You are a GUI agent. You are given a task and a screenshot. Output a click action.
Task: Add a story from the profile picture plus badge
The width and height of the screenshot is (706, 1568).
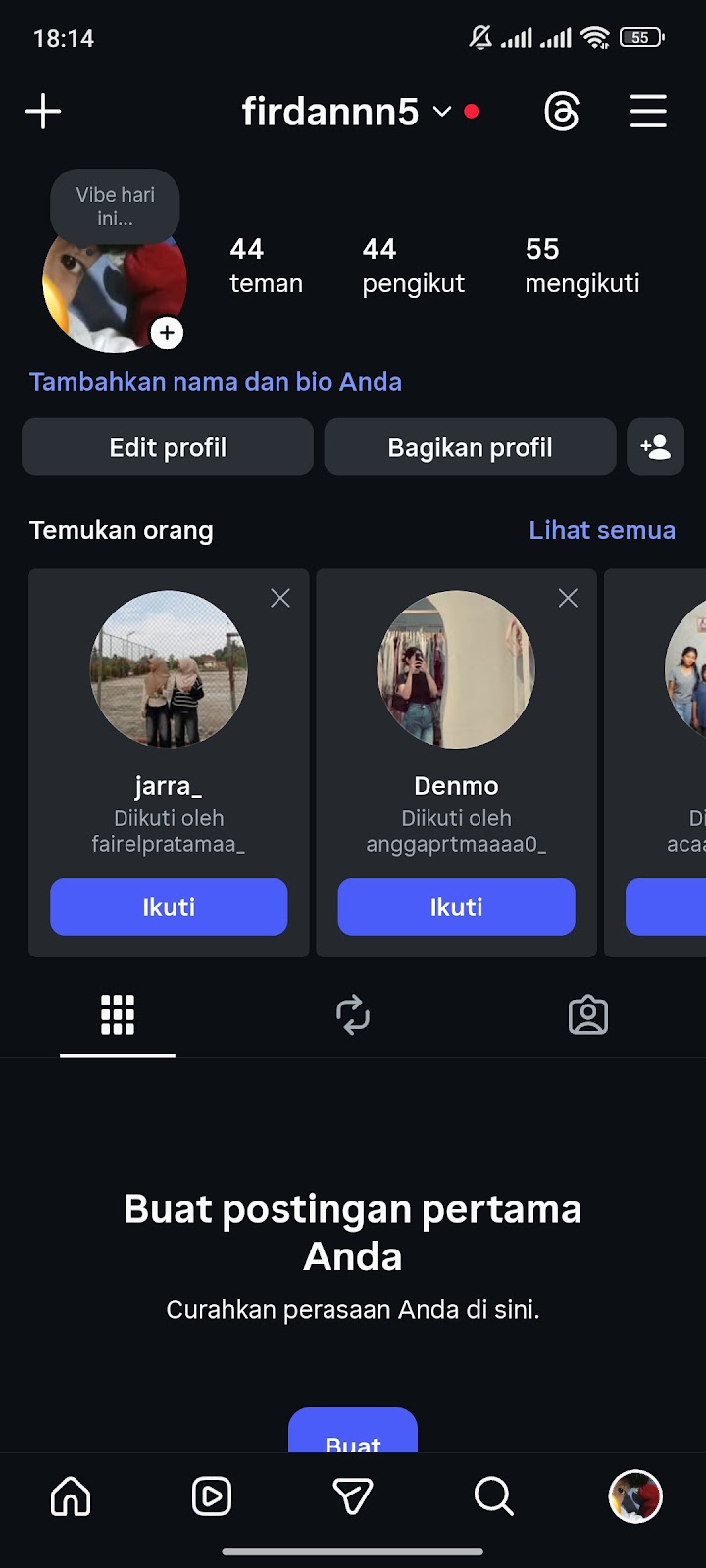(x=167, y=333)
